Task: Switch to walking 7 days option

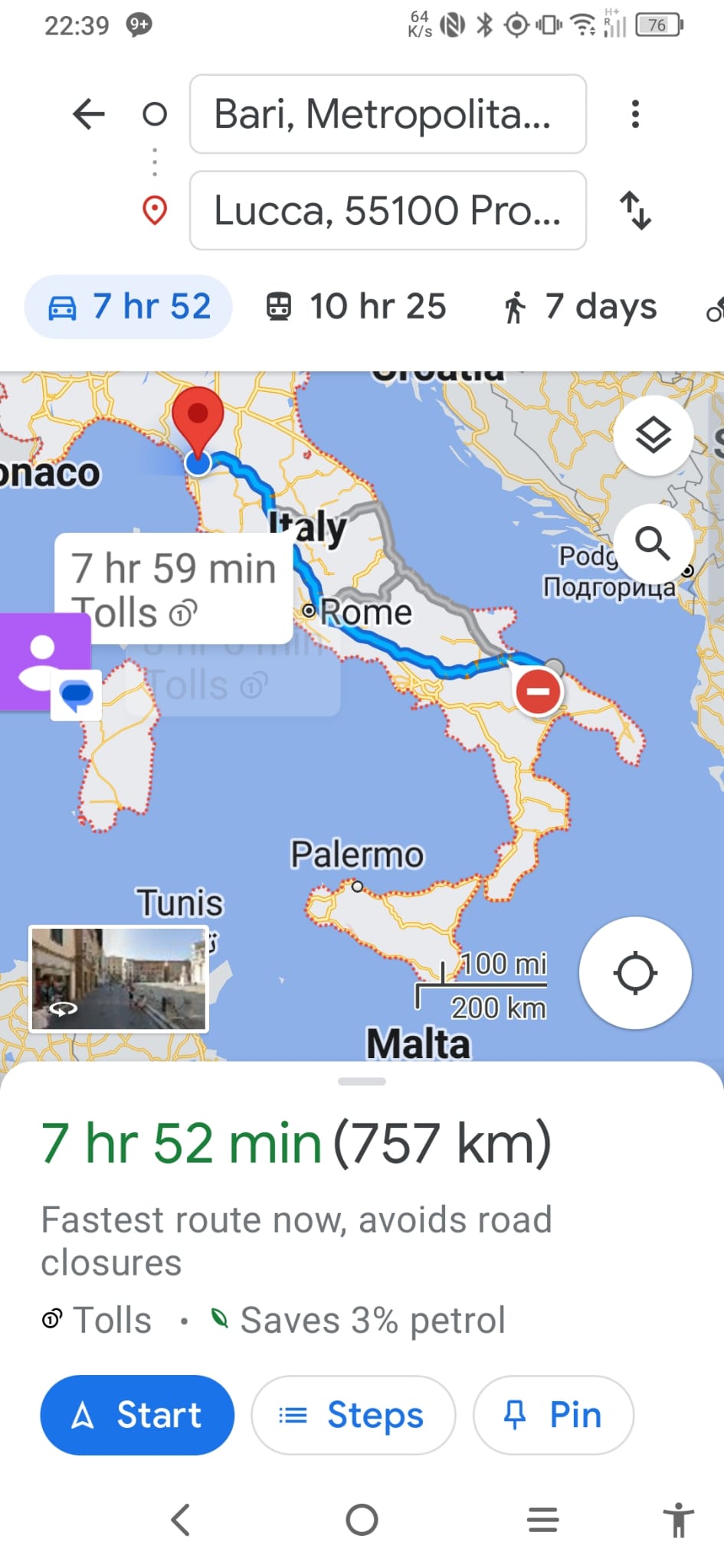Action: 580,307
